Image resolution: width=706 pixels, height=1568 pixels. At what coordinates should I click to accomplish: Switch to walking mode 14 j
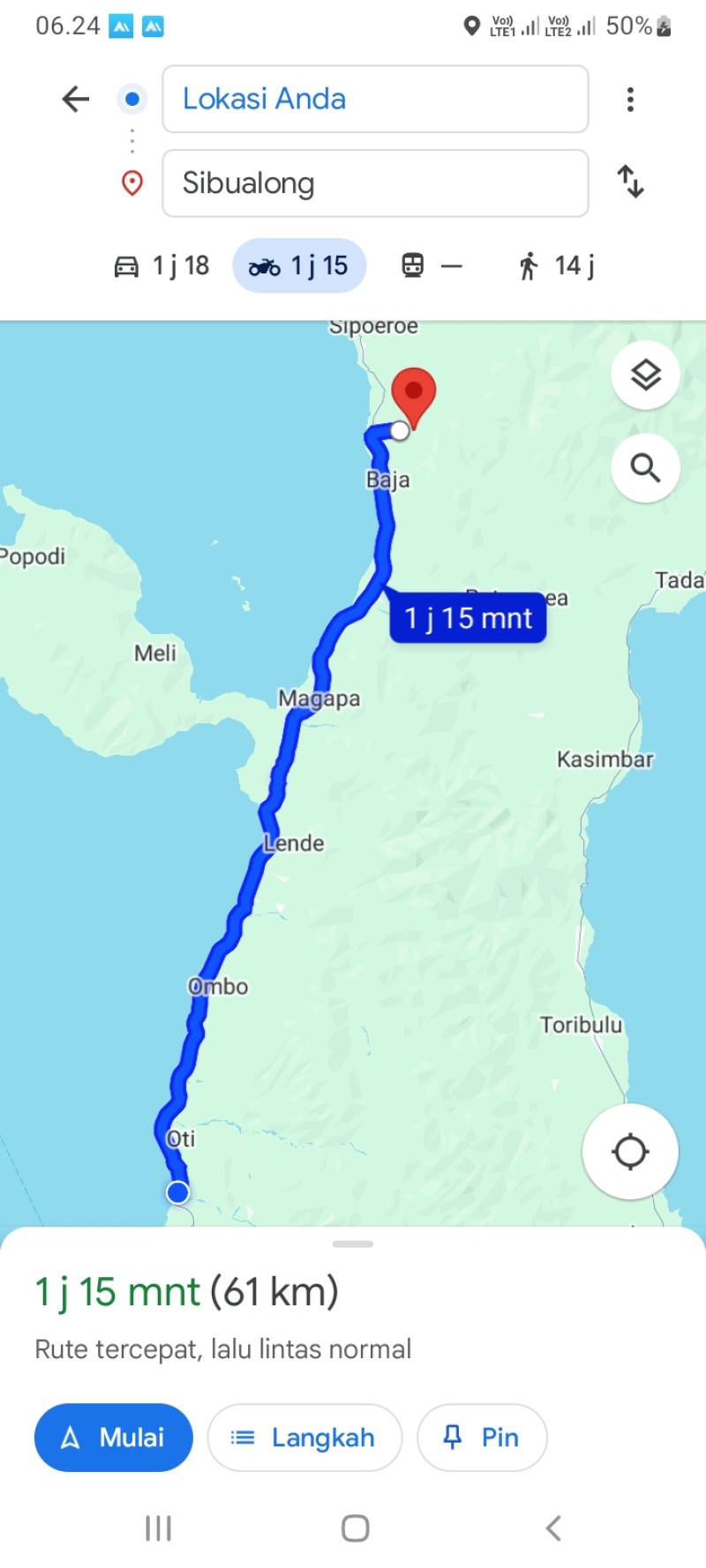[557, 265]
